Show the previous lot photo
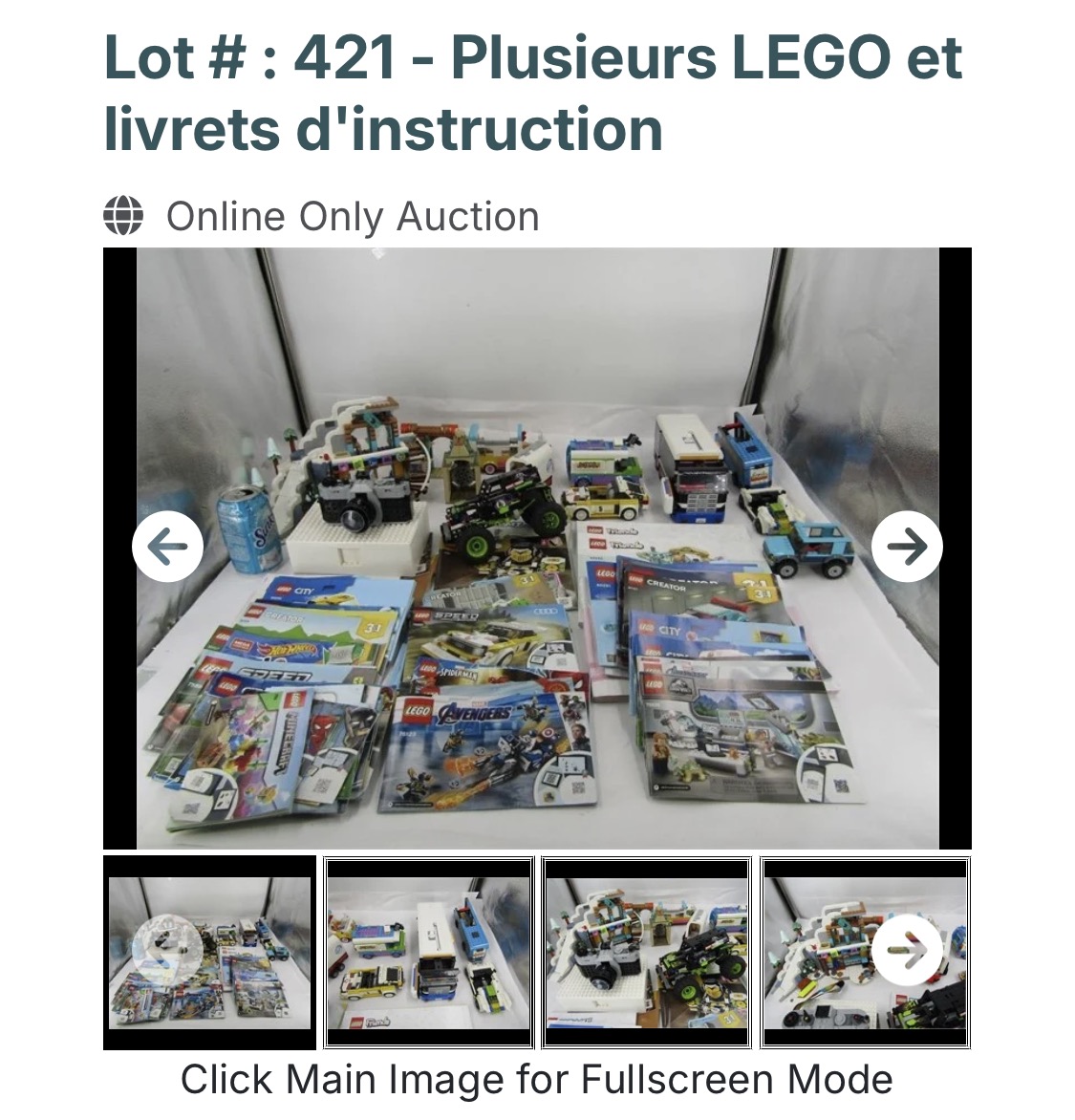 pos(168,548)
